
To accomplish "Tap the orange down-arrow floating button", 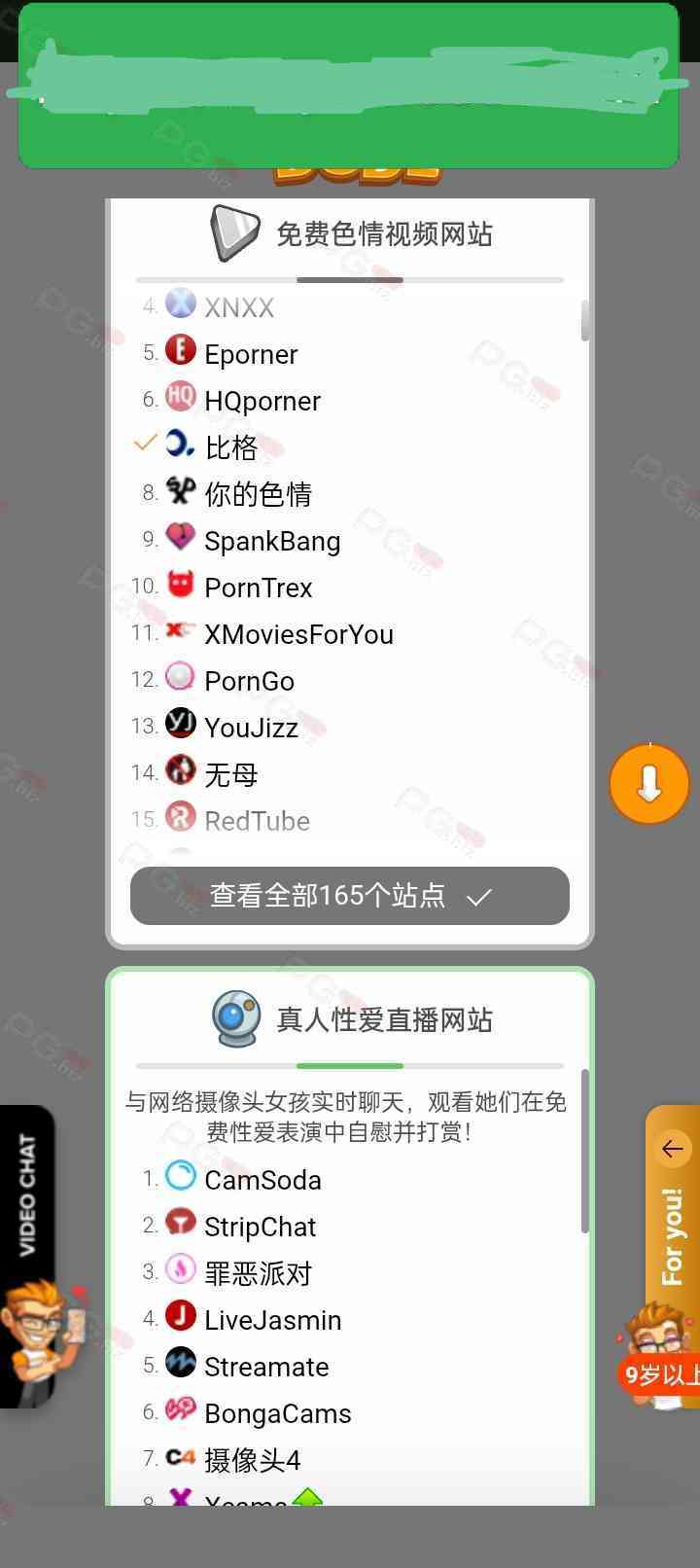I will [648, 783].
